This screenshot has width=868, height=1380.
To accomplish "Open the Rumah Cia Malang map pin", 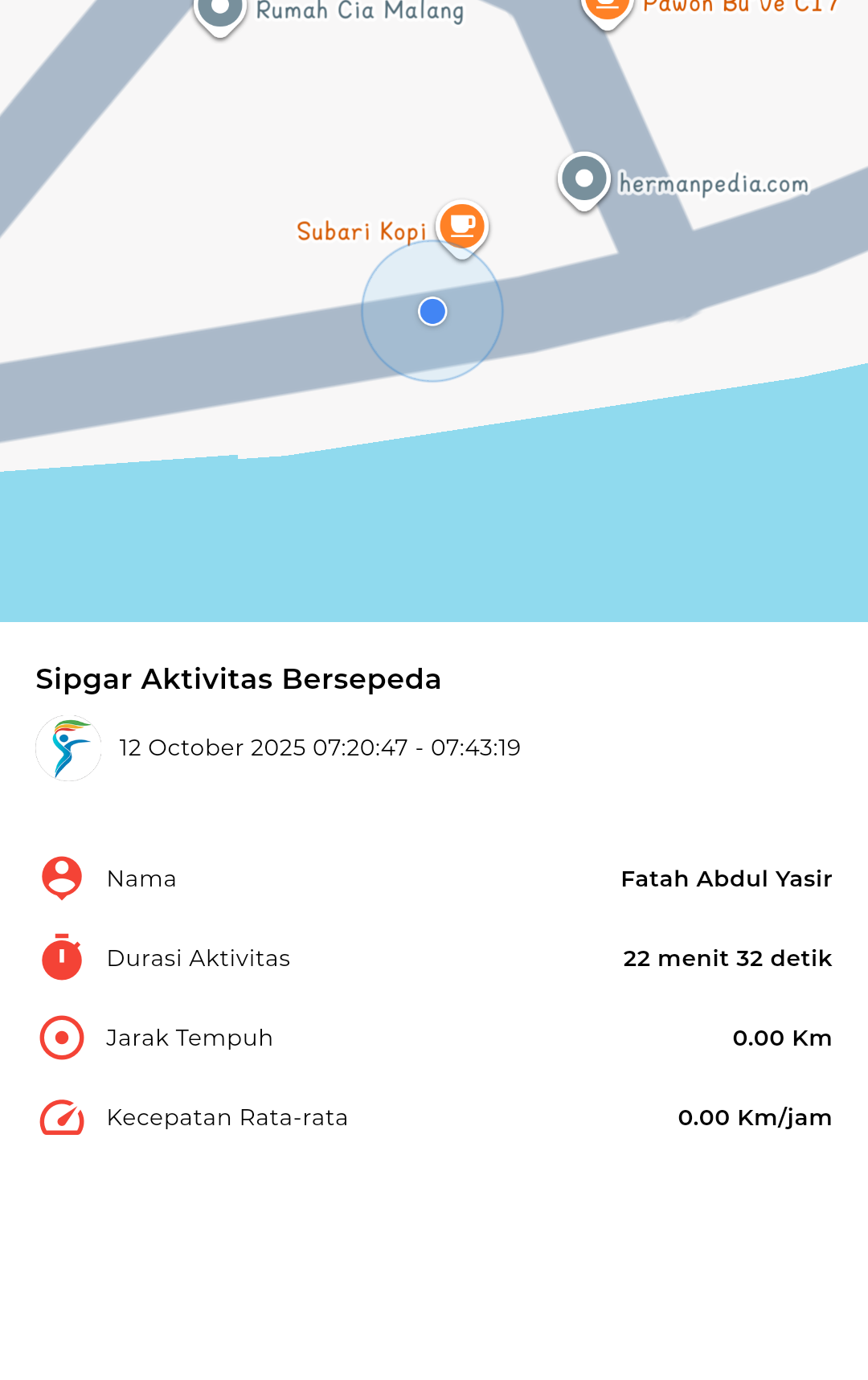I will pyautogui.click(x=219, y=11).
